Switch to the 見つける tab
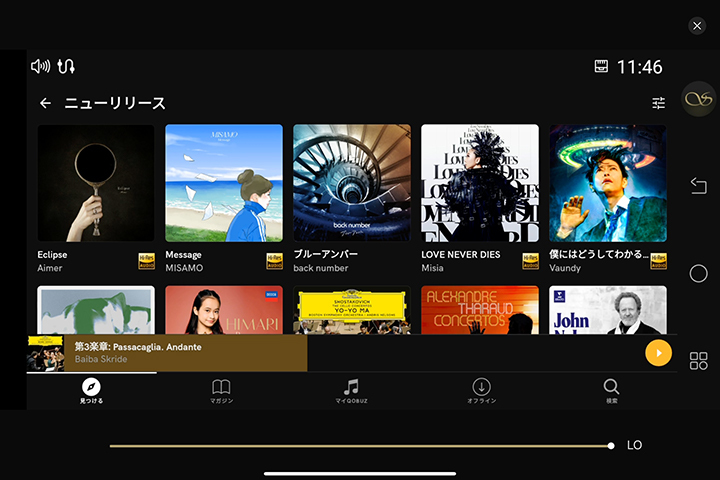720x480 pixels. [91, 390]
